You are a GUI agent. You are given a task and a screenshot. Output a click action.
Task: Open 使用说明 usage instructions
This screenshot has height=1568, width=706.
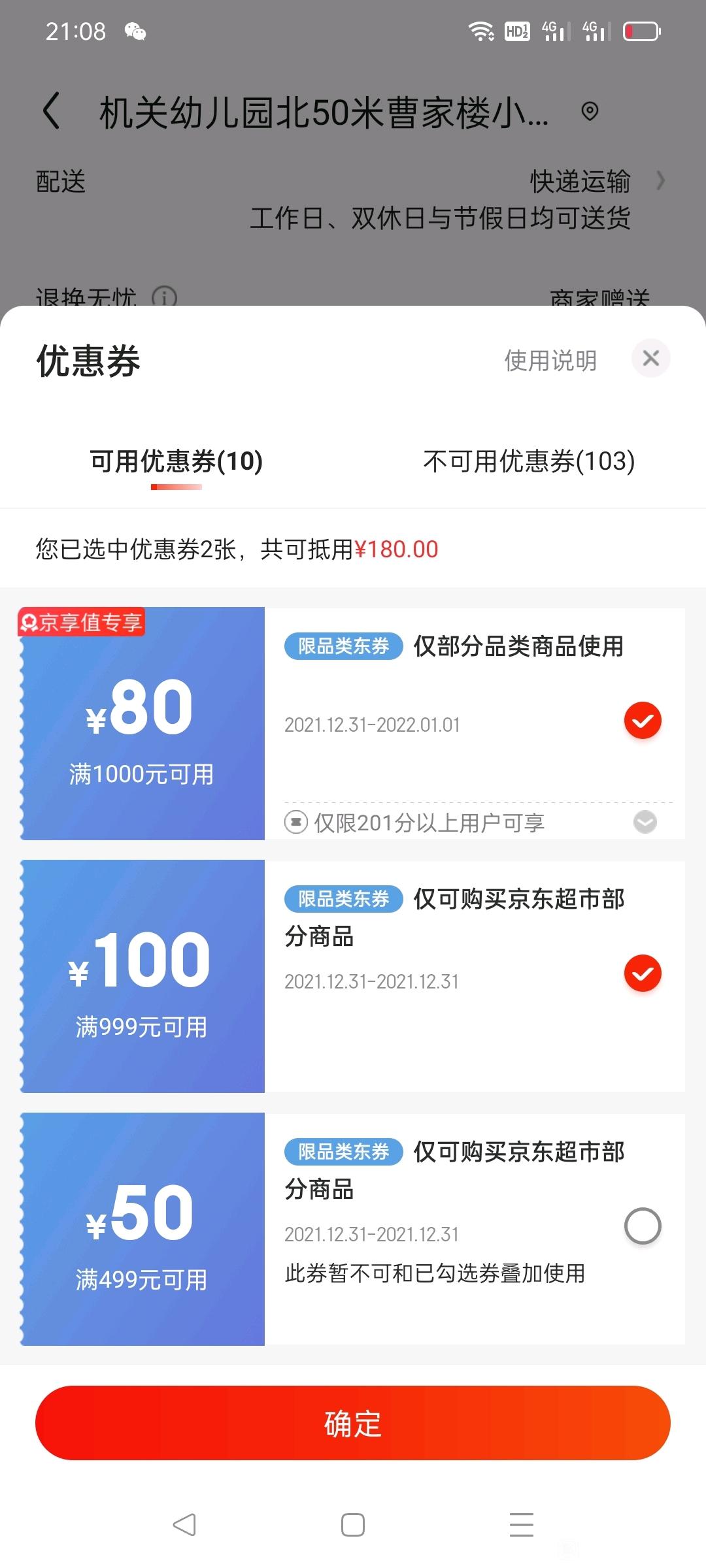[x=550, y=360]
